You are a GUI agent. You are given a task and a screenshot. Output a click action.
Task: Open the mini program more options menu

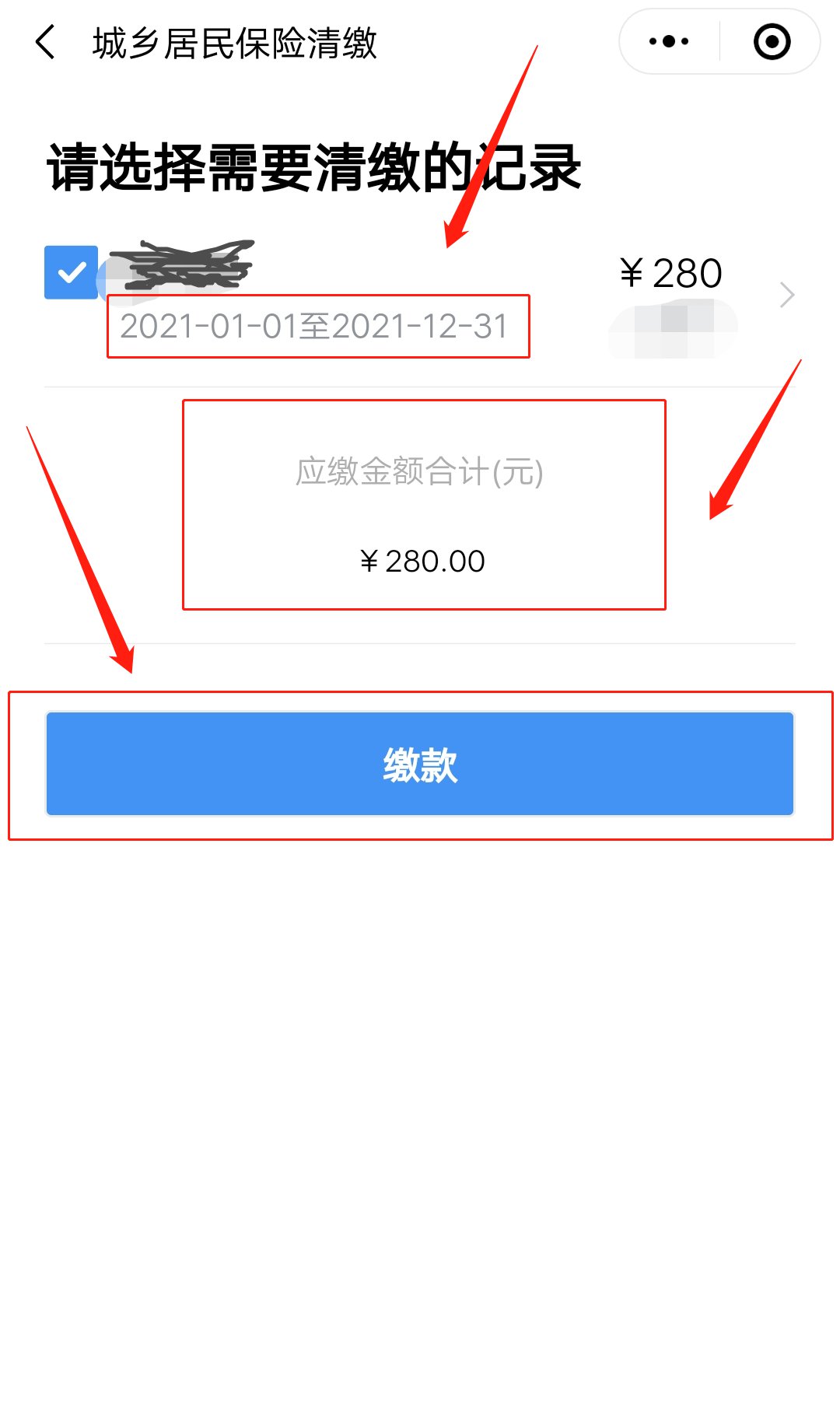669,42
